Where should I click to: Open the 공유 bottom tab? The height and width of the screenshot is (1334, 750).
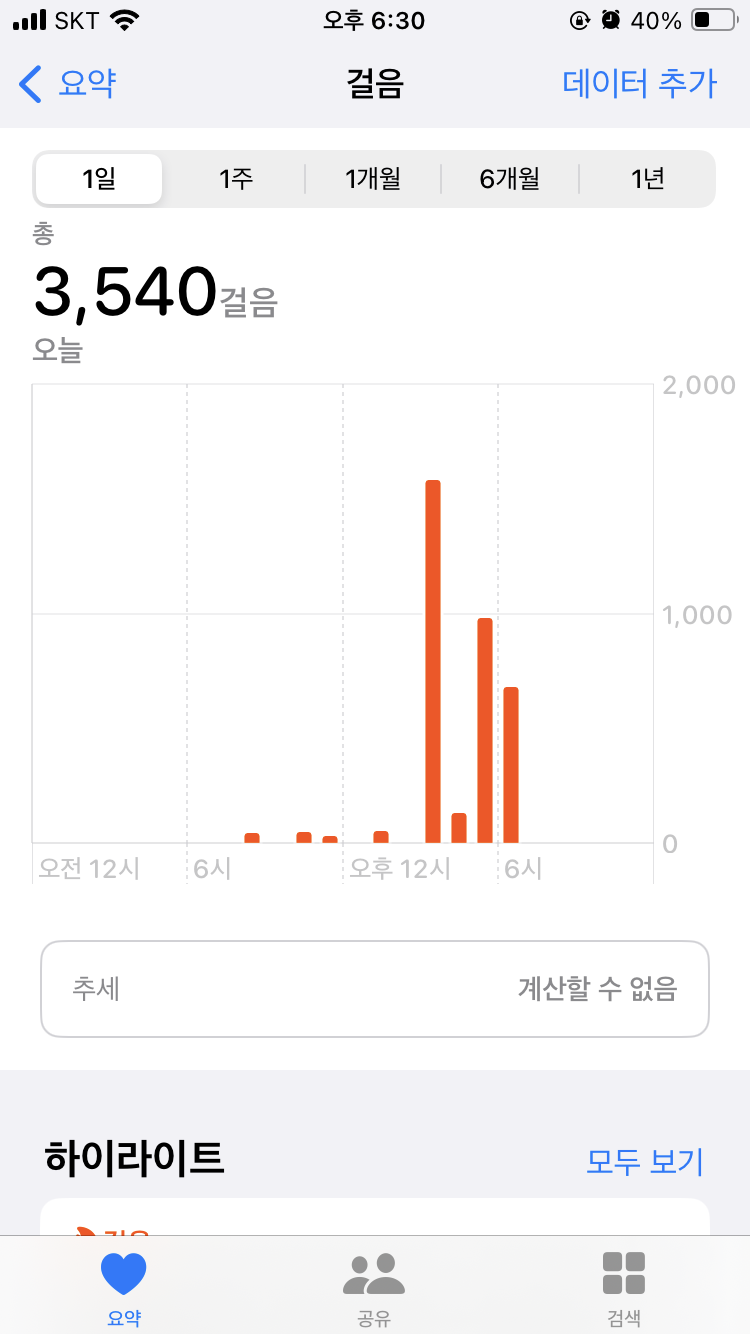(x=374, y=1287)
